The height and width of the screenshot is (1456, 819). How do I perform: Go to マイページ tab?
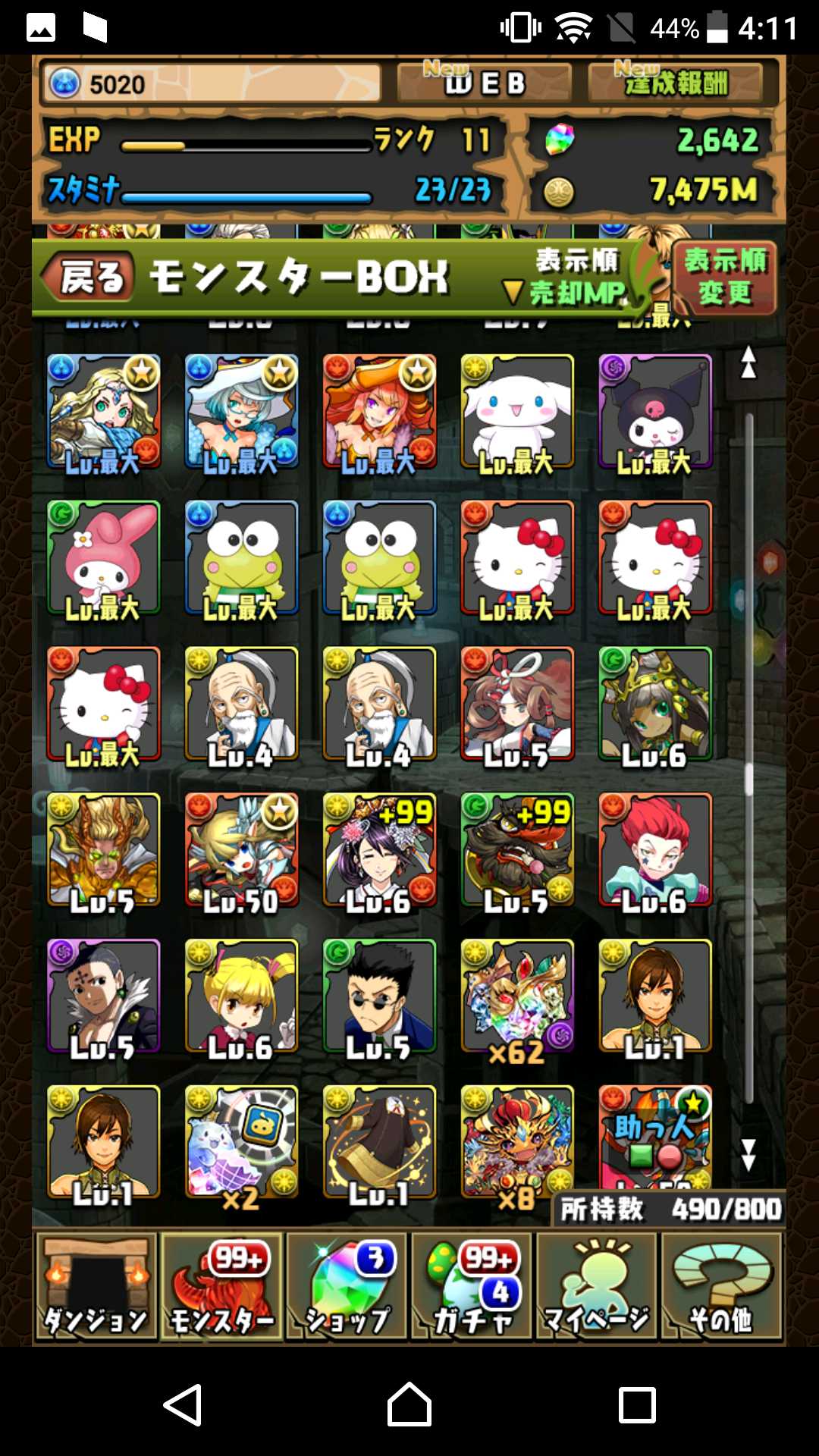[597, 1286]
